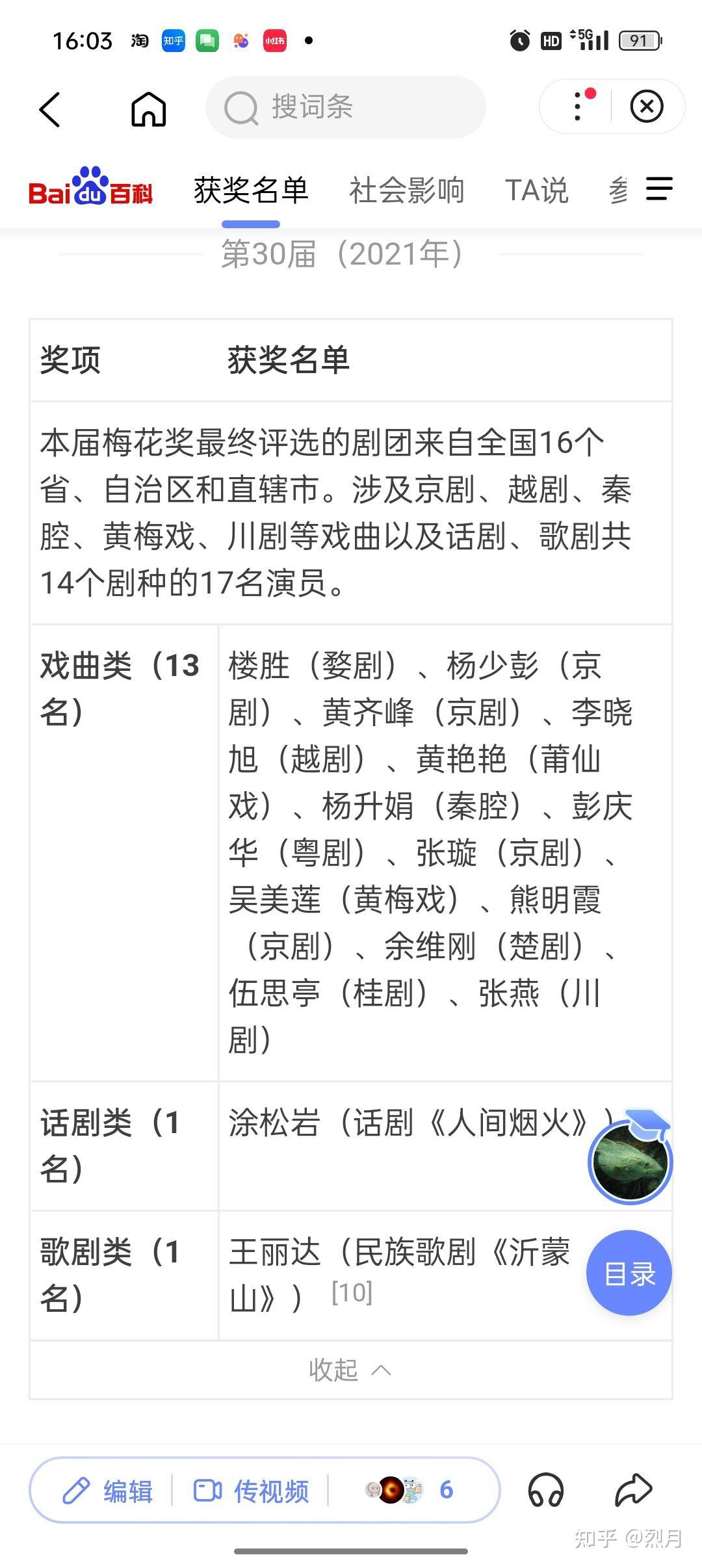This screenshot has width=702, height=1568.
Task: Listen to the entry via headphone icon
Action: 546,1490
